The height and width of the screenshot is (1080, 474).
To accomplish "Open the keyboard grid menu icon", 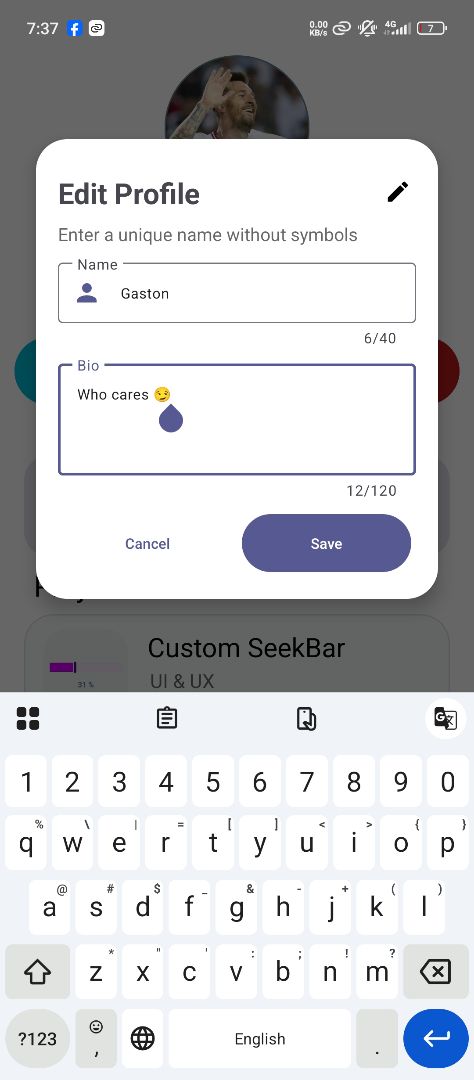I will pos(28,718).
